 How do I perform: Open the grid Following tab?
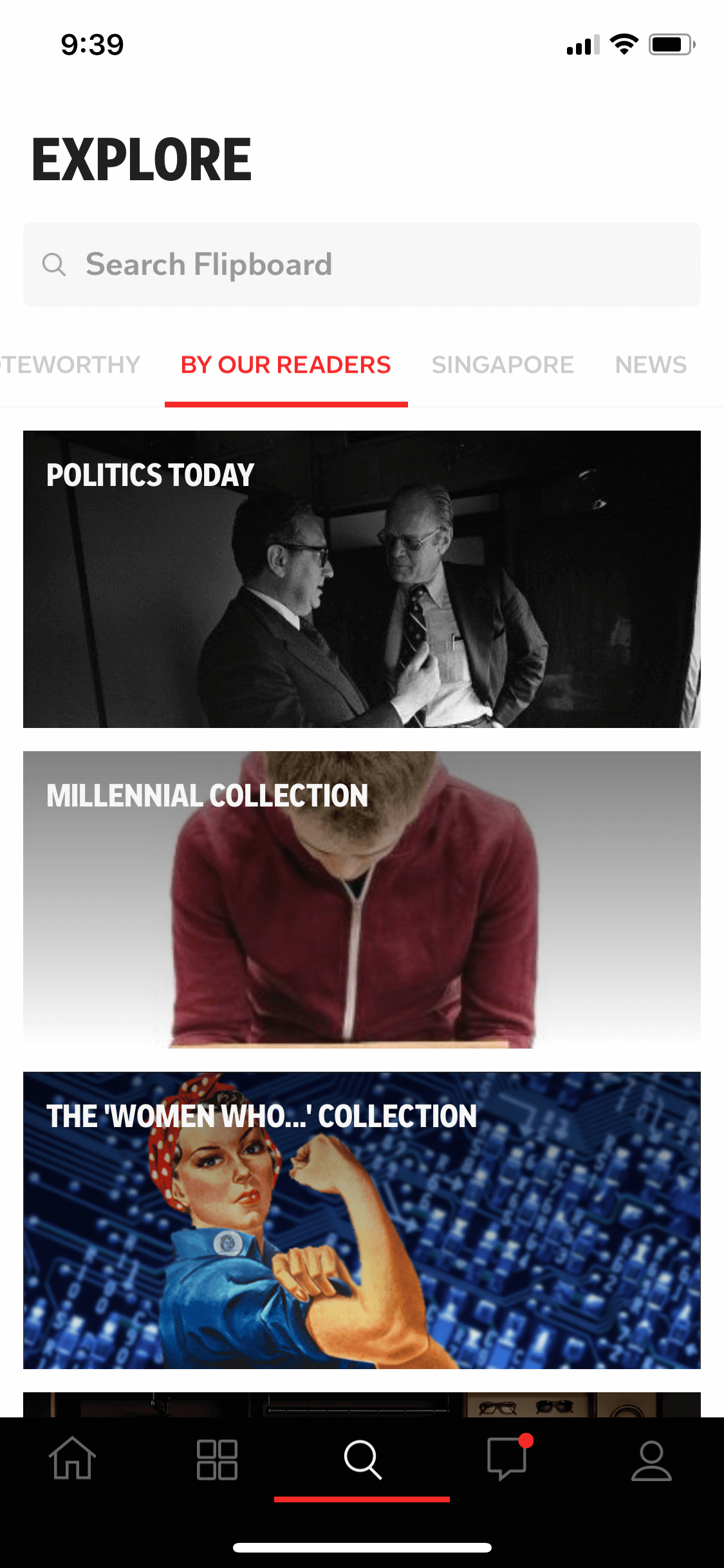point(217,1460)
